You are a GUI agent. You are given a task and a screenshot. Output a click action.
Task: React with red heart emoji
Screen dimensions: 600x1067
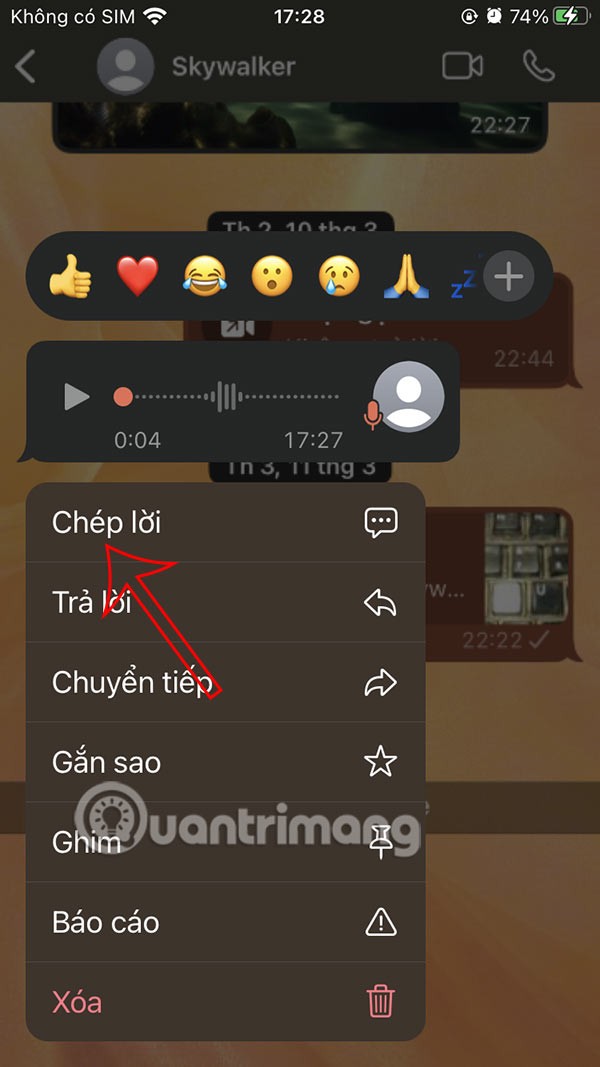click(x=138, y=276)
